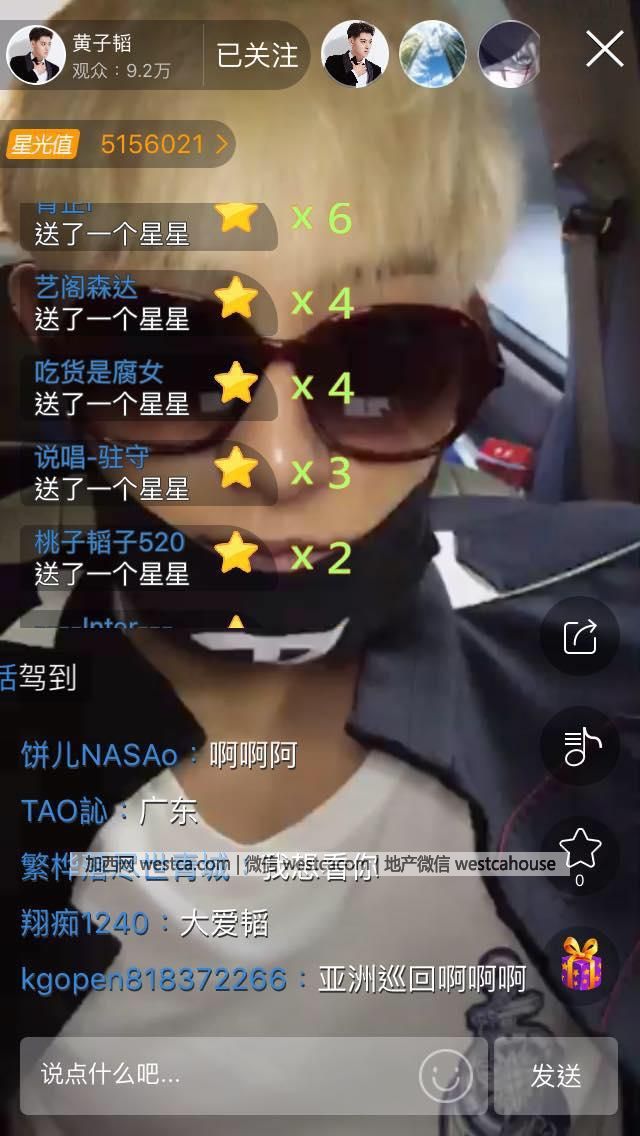Close the live stream

point(604,49)
